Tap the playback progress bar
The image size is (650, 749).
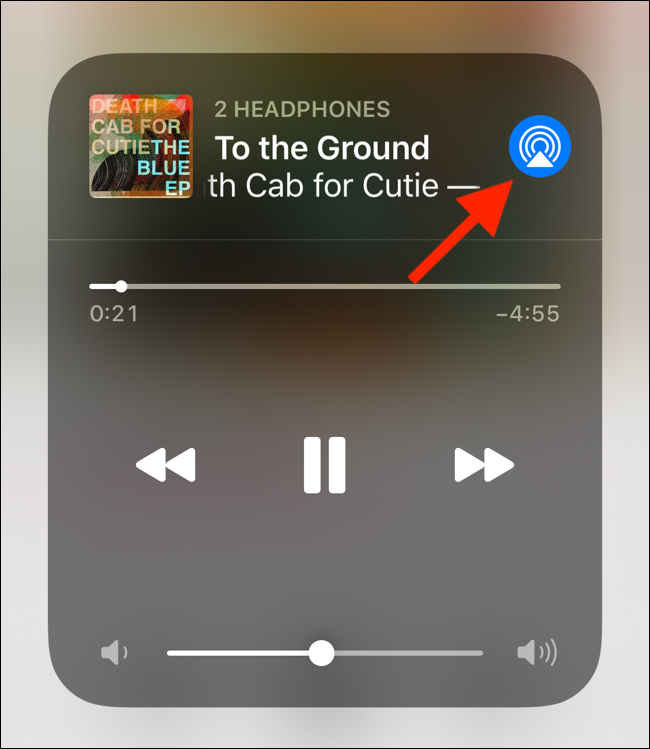pyautogui.click(x=324, y=286)
